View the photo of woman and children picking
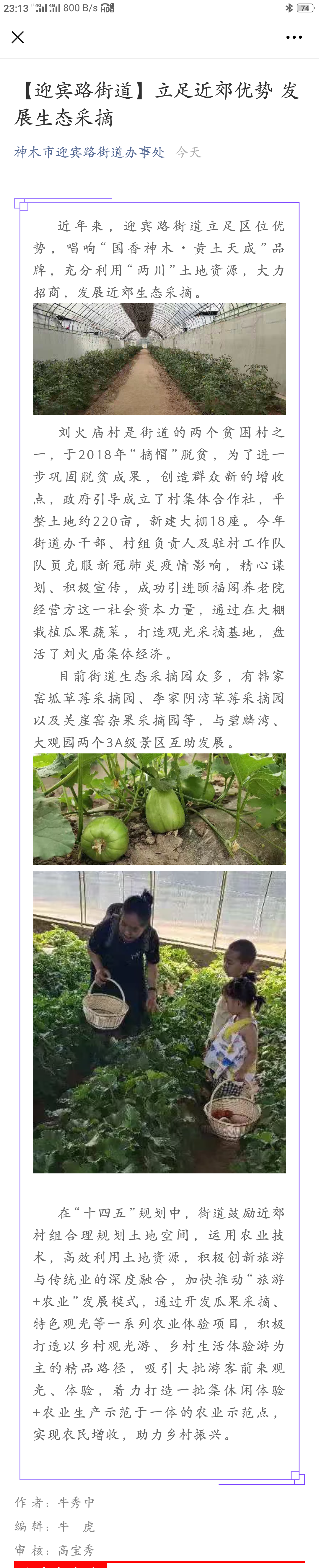Image resolution: width=319 pixels, height=1568 pixels. 159,1021
